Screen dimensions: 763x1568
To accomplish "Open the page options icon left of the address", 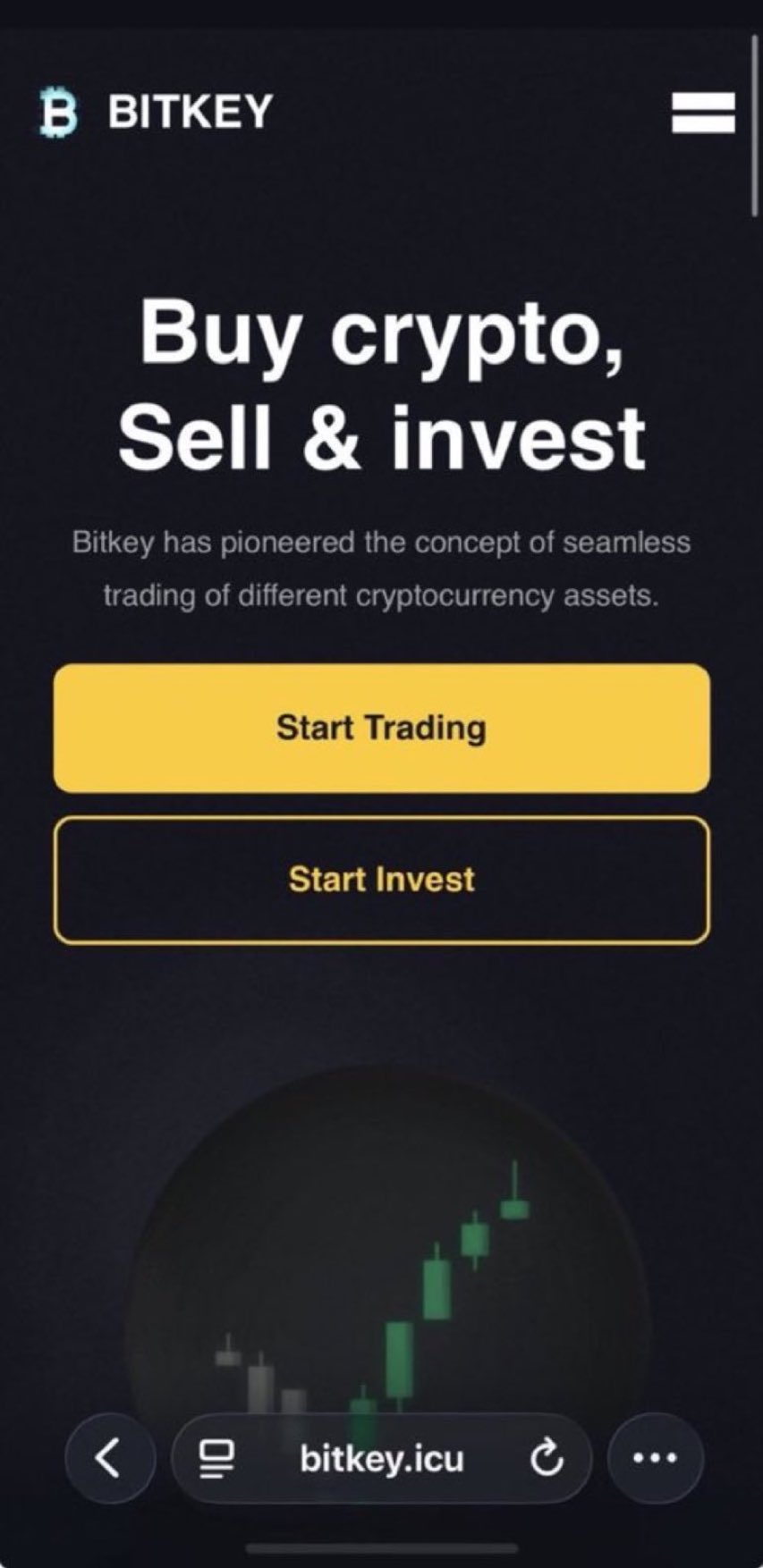I will click(216, 1459).
